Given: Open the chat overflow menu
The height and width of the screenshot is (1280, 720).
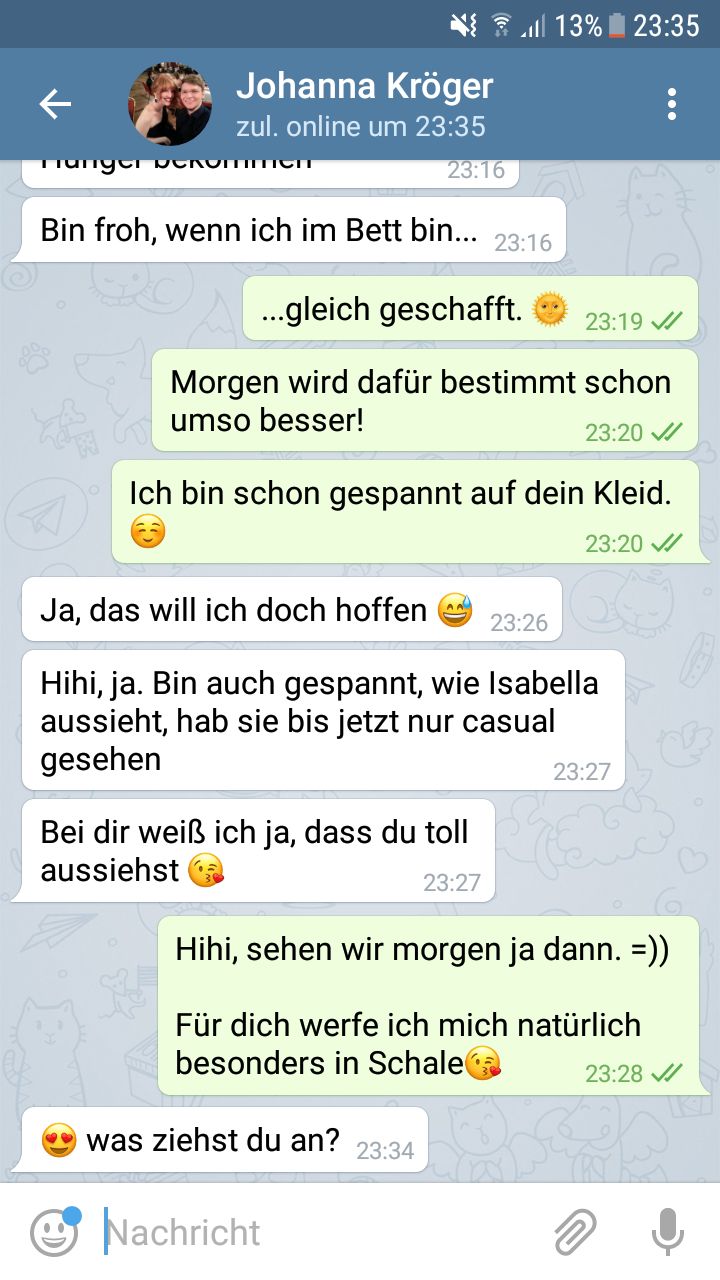Looking at the screenshot, I should (x=671, y=104).
